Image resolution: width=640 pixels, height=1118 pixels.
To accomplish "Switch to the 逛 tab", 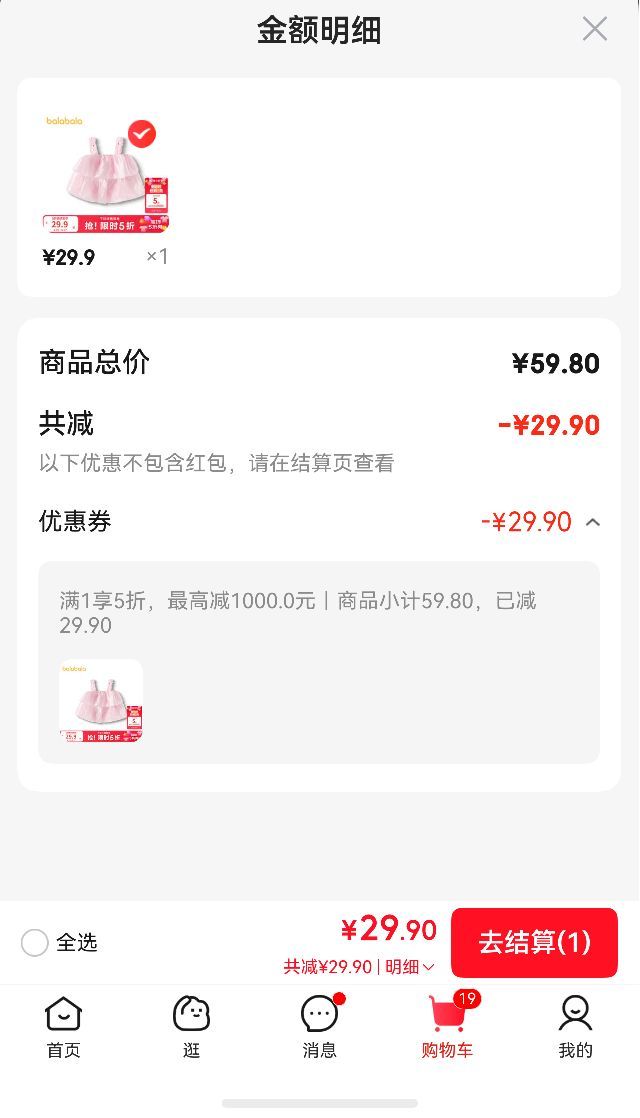I will click(191, 1027).
